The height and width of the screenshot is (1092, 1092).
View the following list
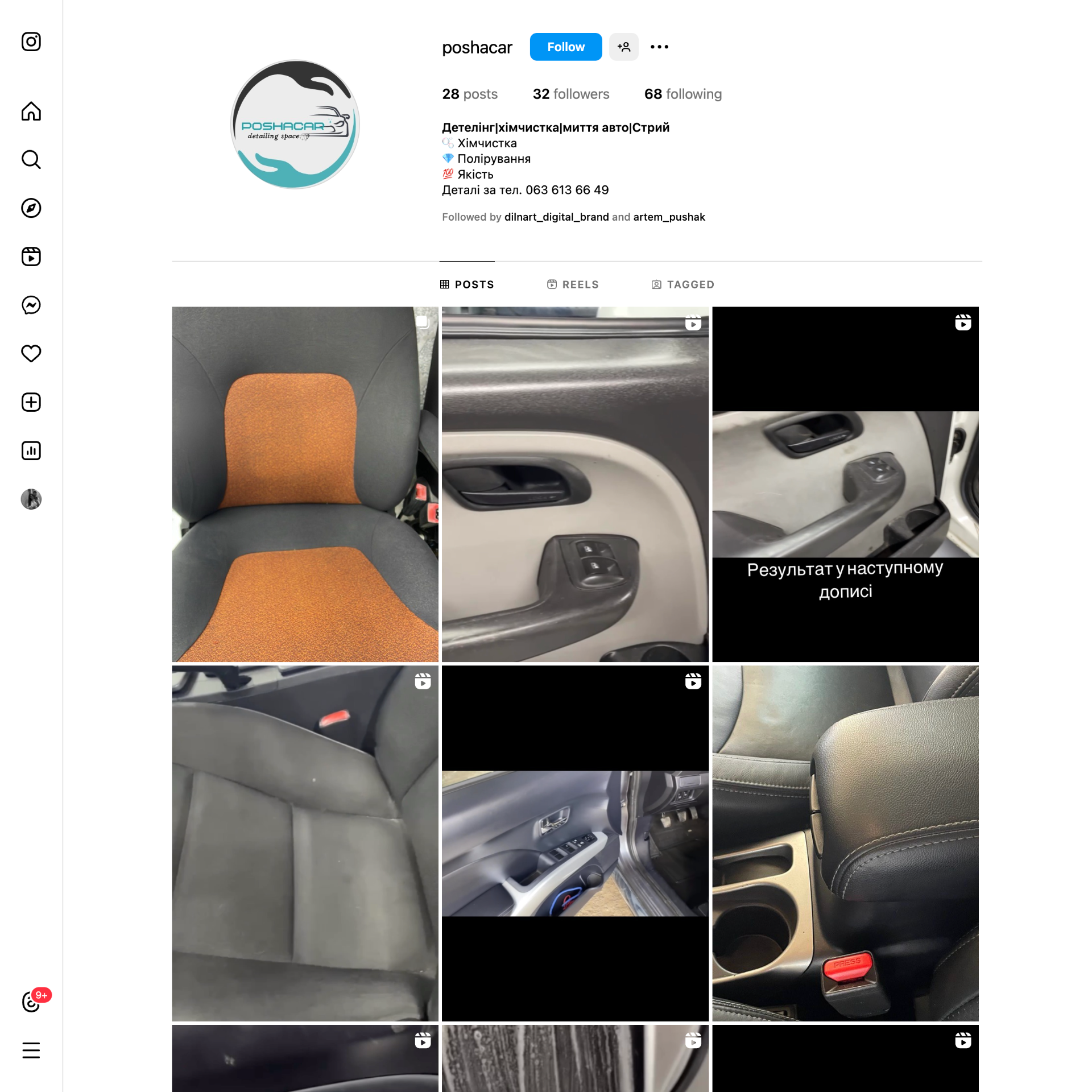click(682, 94)
